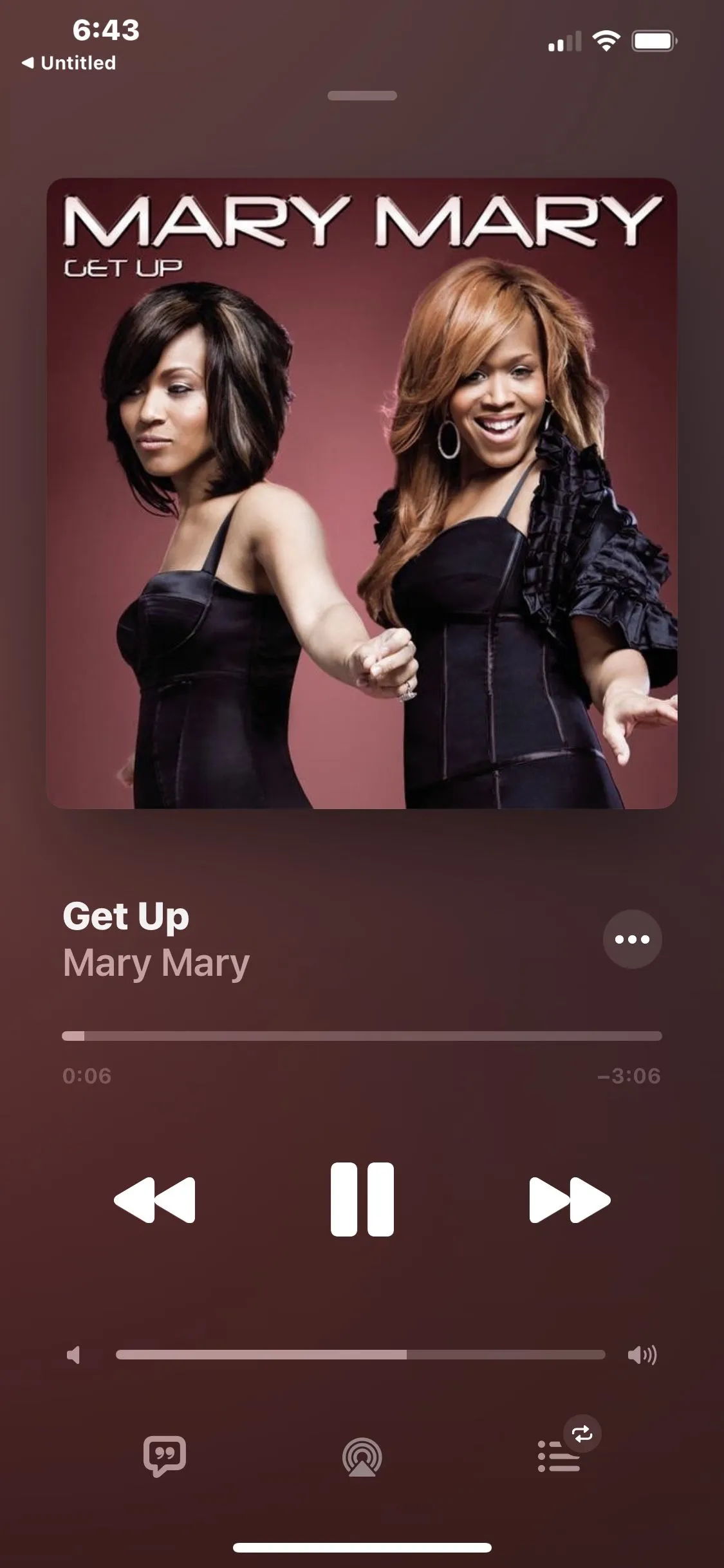
Task: Tap the grabber handle to minimize player
Action: coord(362,96)
